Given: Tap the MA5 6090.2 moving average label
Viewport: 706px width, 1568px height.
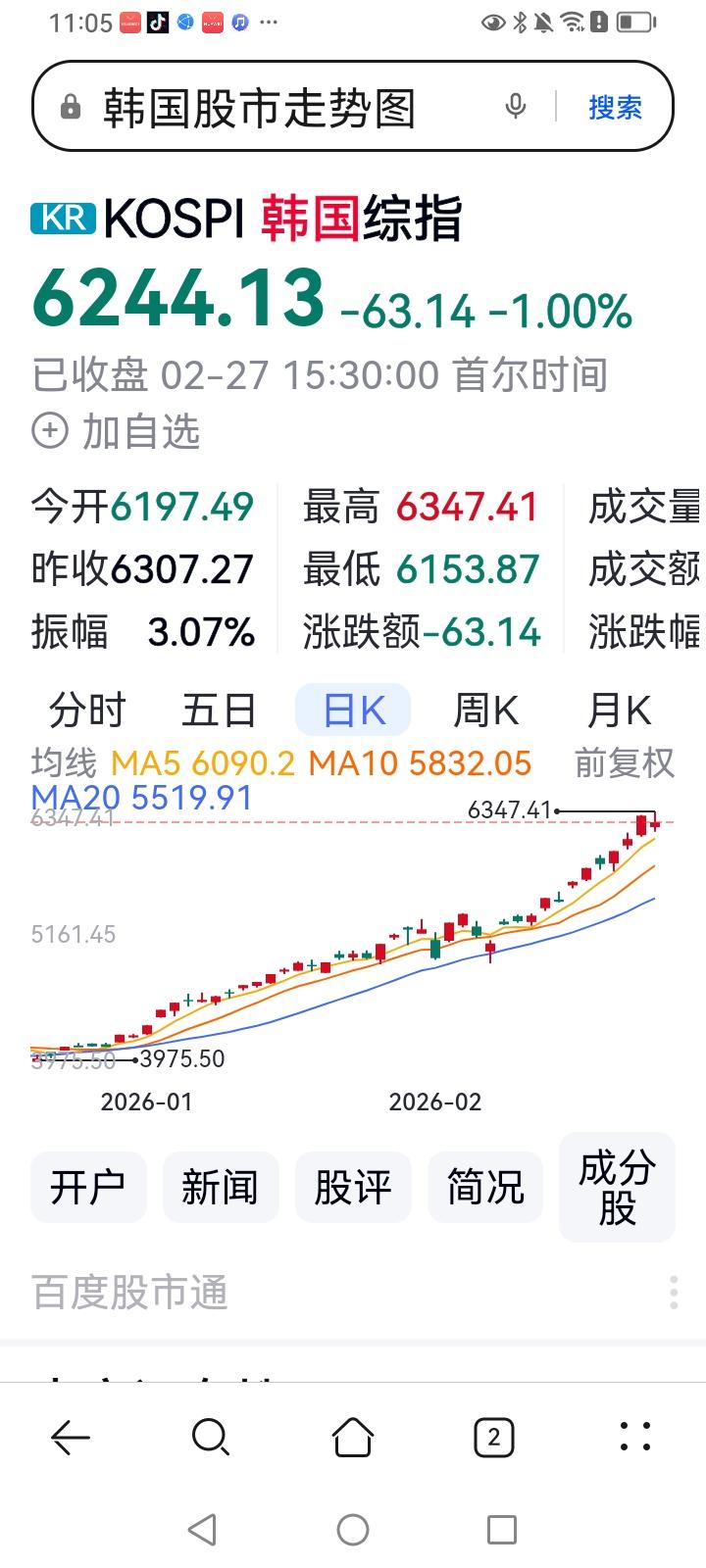Looking at the screenshot, I should point(206,763).
